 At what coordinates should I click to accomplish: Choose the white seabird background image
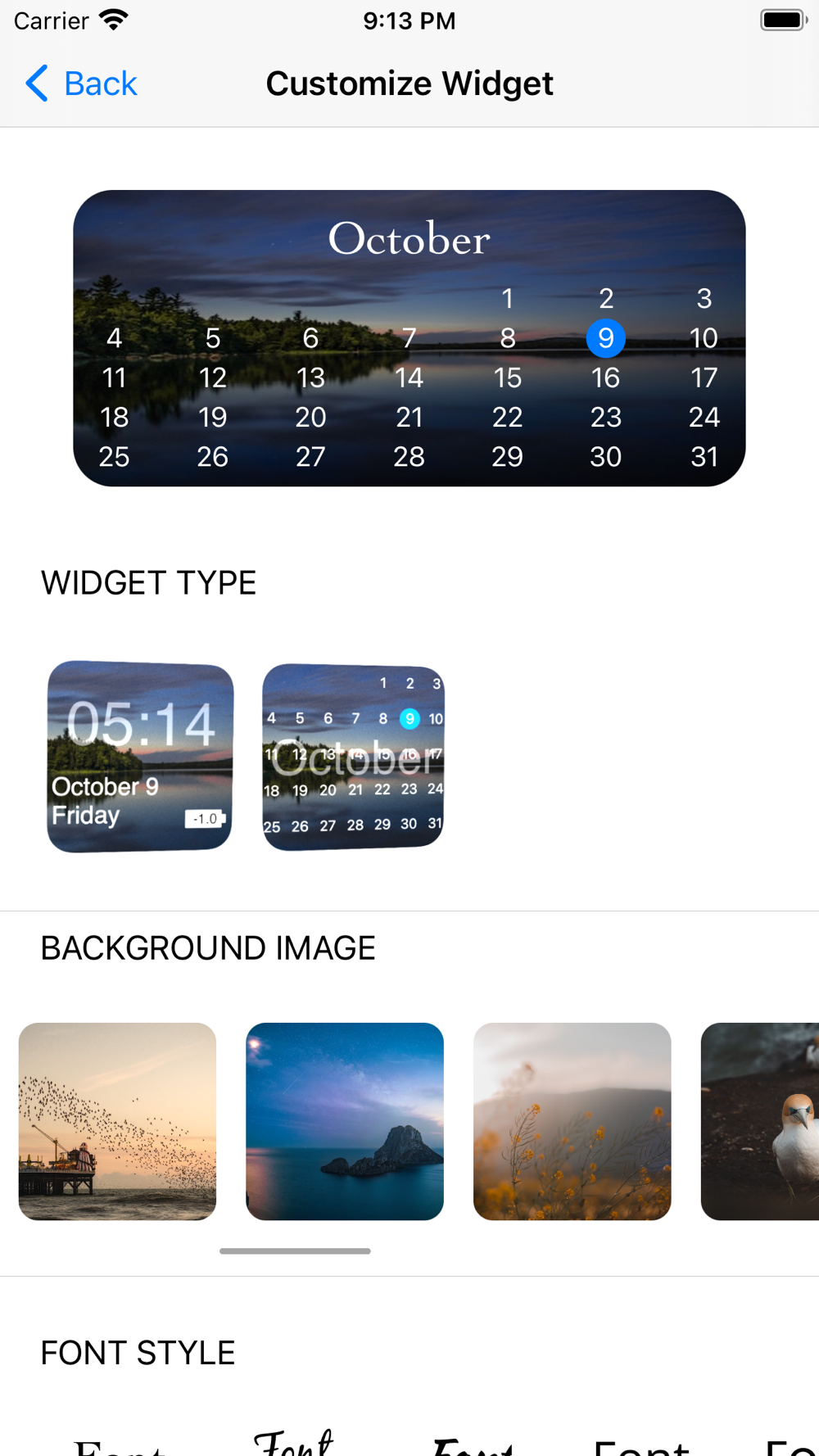(760, 1121)
